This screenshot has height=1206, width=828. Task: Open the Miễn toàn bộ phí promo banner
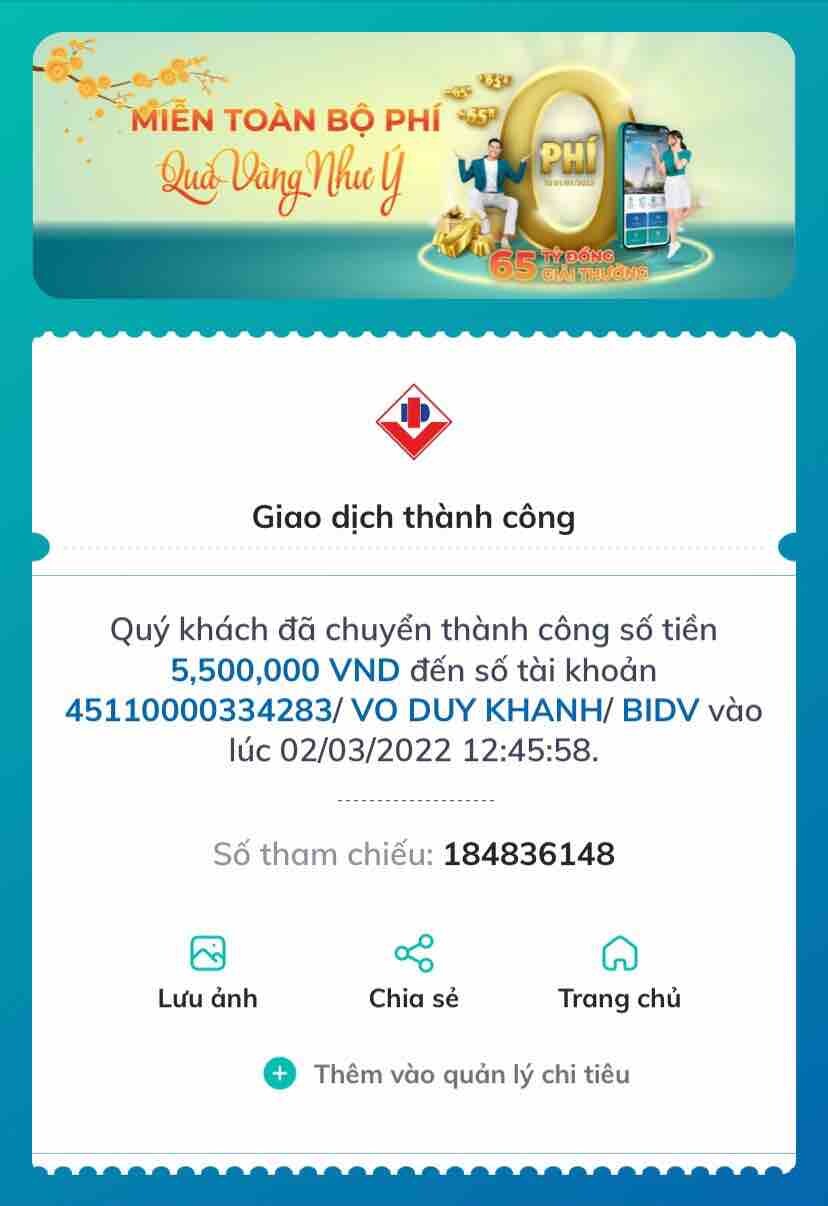[414, 165]
